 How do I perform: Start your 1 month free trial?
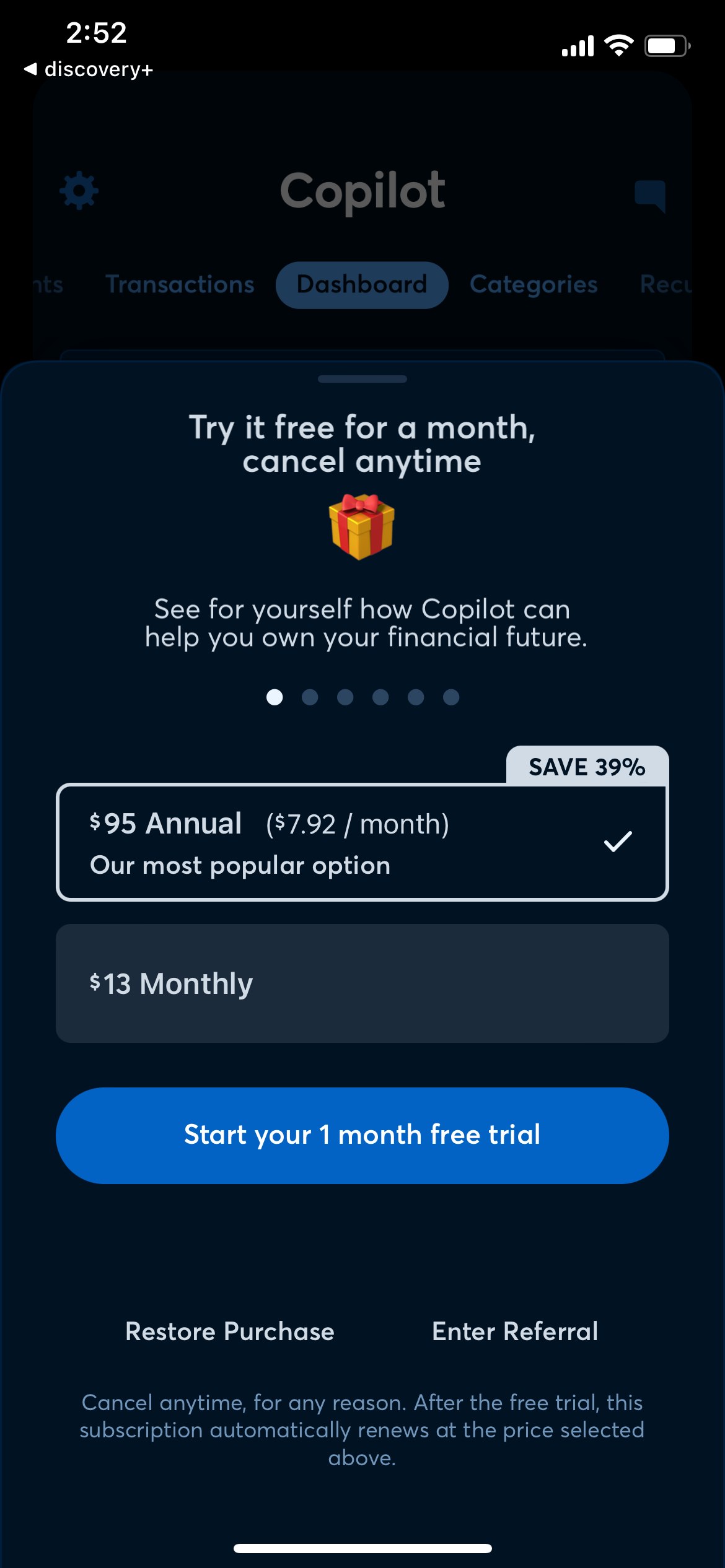(x=362, y=1135)
